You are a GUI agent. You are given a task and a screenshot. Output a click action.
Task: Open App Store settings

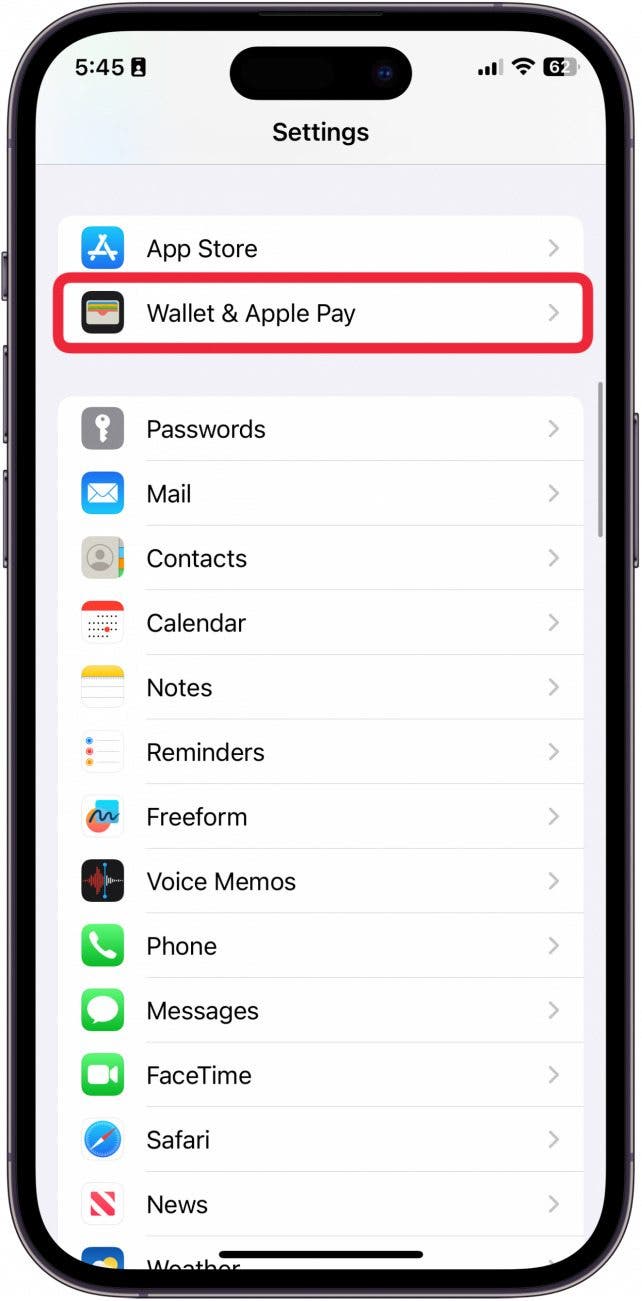320,249
